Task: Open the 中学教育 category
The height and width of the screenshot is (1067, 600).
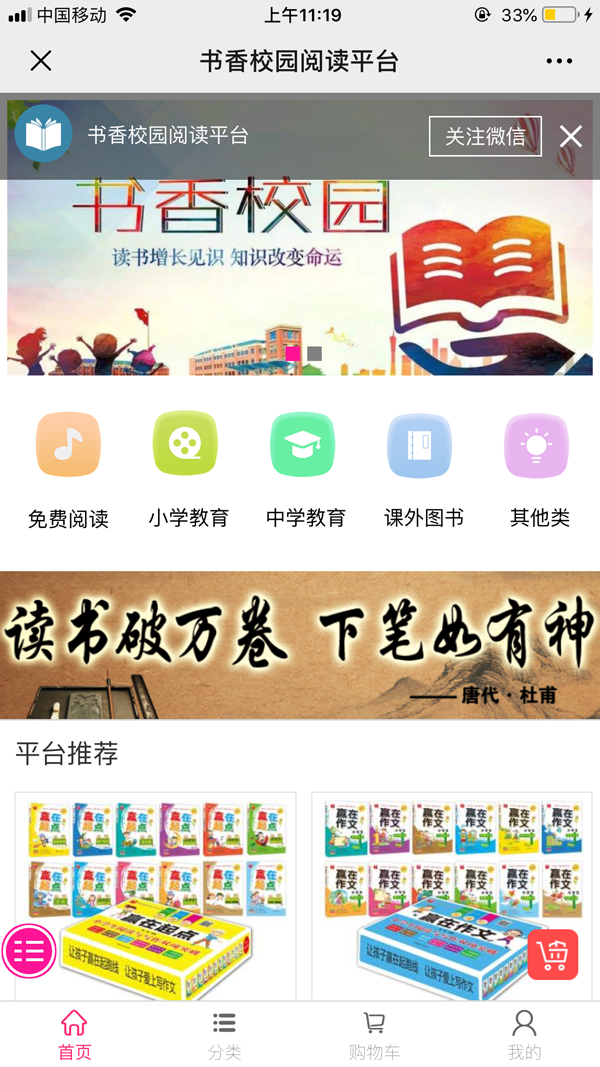Action: click(x=305, y=471)
